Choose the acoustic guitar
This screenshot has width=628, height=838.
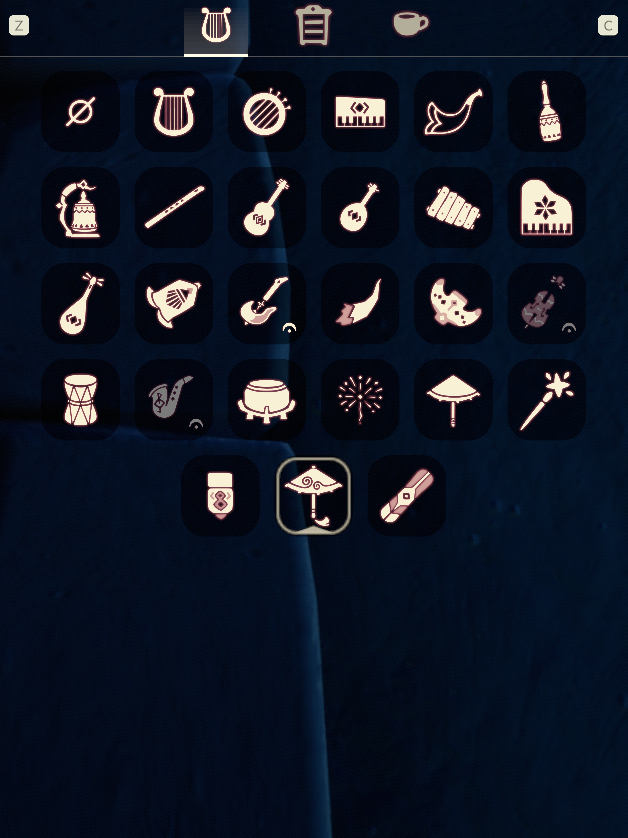266,208
